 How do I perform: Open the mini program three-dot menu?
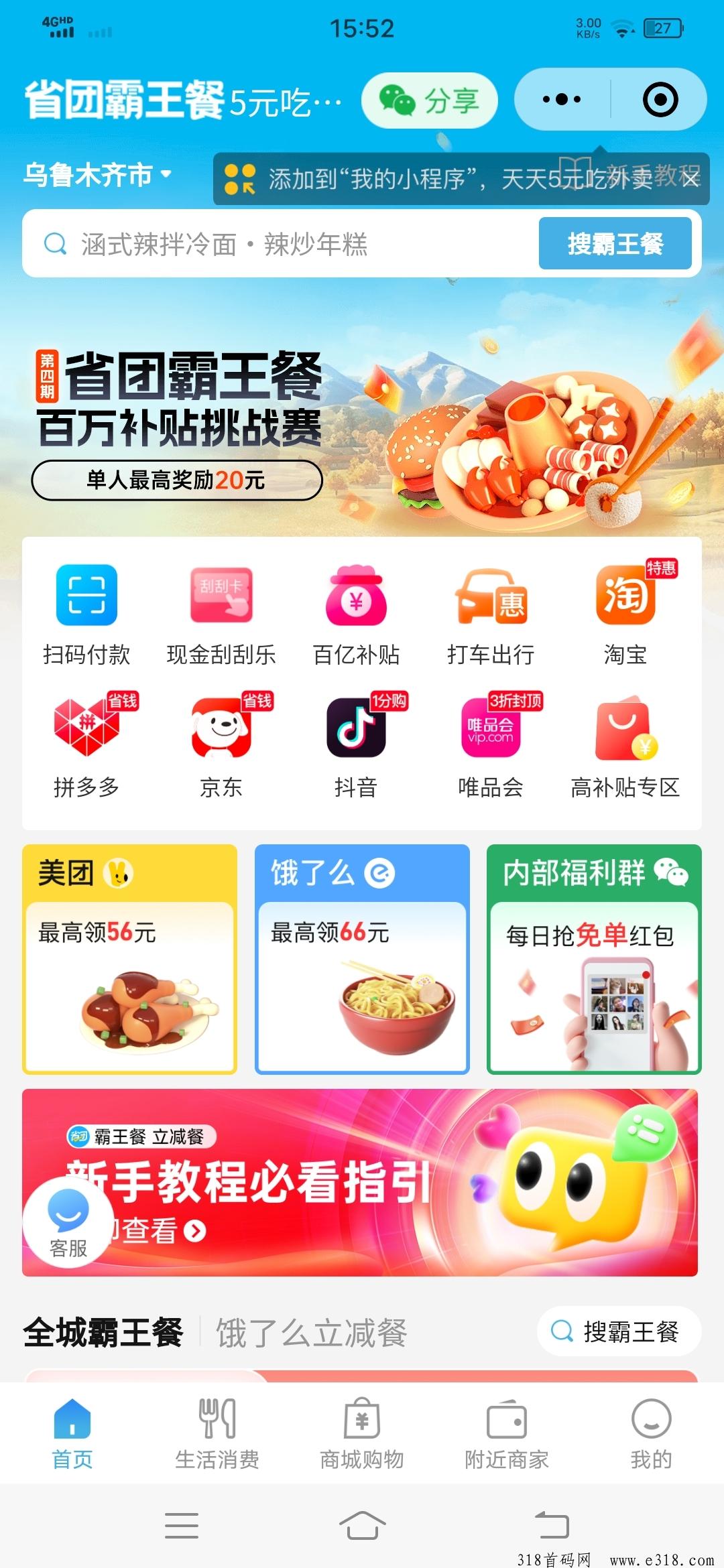point(562,100)
